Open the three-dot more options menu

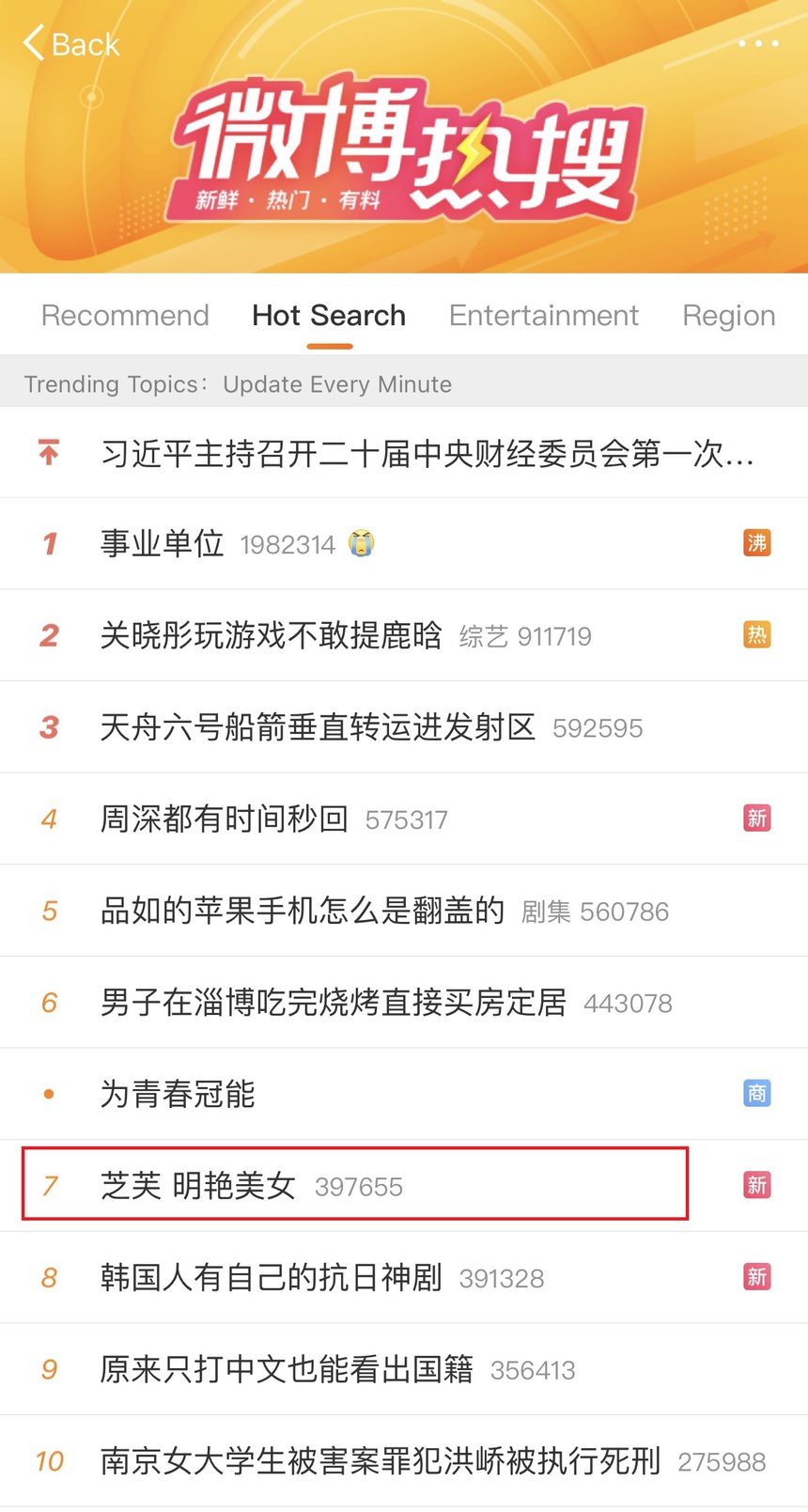click(x=758, y=42)
